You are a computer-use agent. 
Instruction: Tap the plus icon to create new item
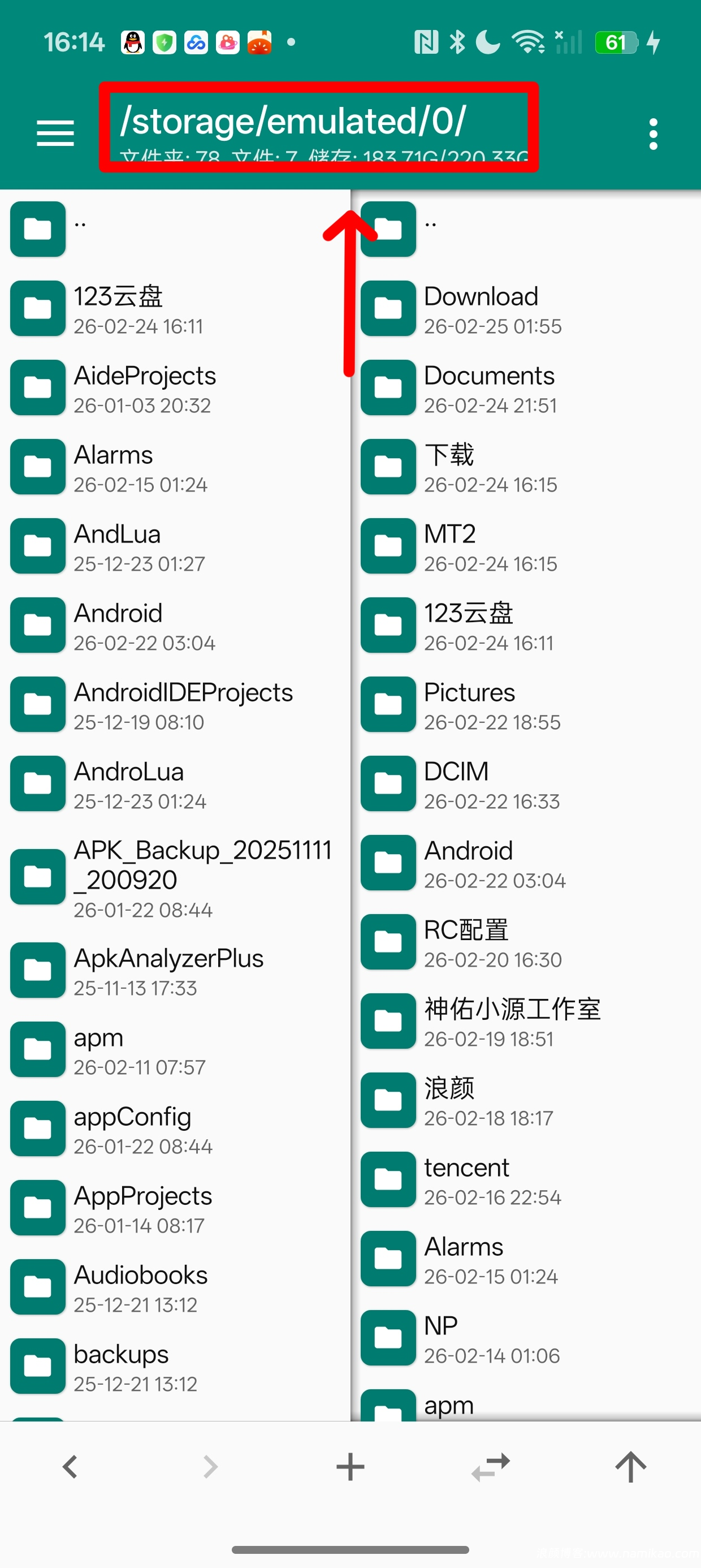[350, 1466]
